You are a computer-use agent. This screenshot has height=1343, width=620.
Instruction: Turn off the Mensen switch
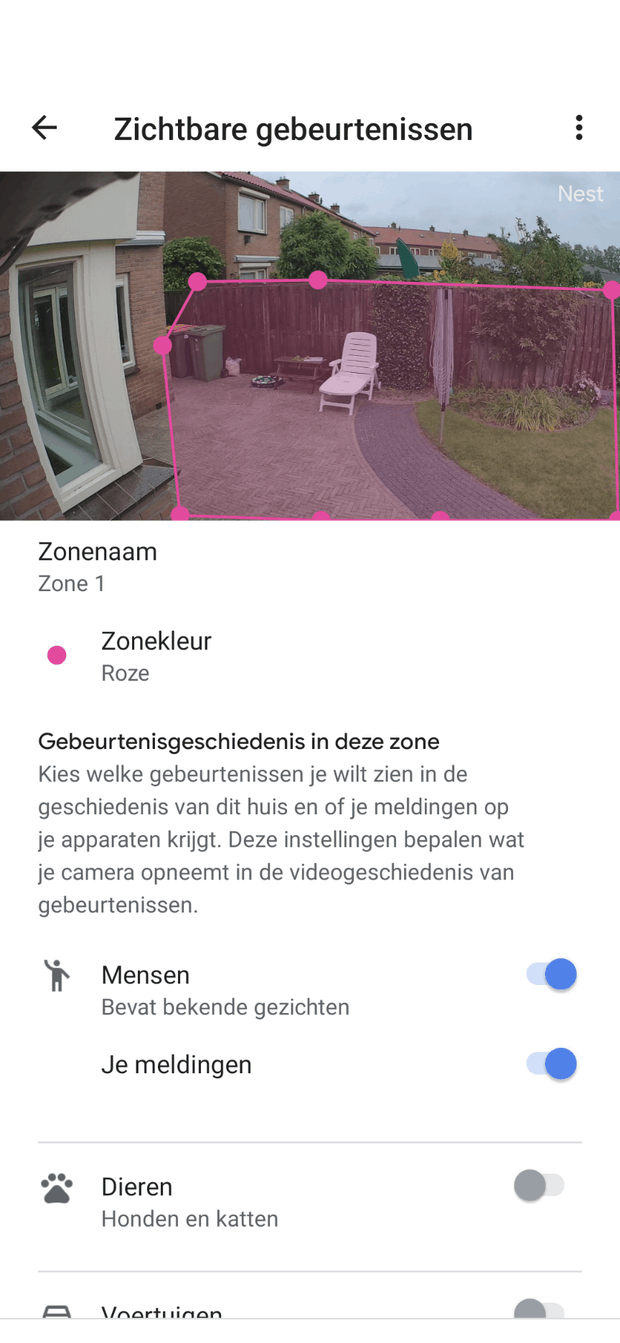click(551, 974)
